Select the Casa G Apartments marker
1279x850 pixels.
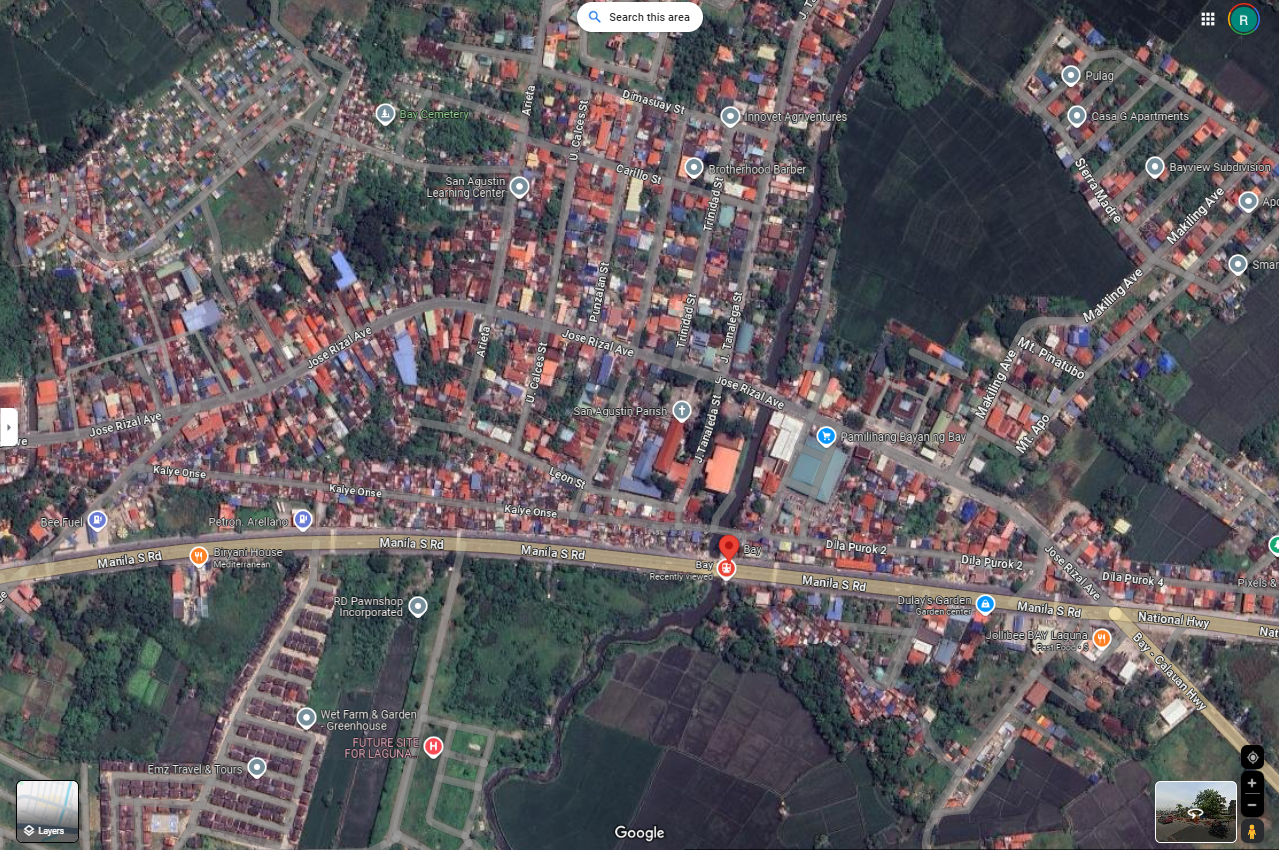coord(1077,116)
